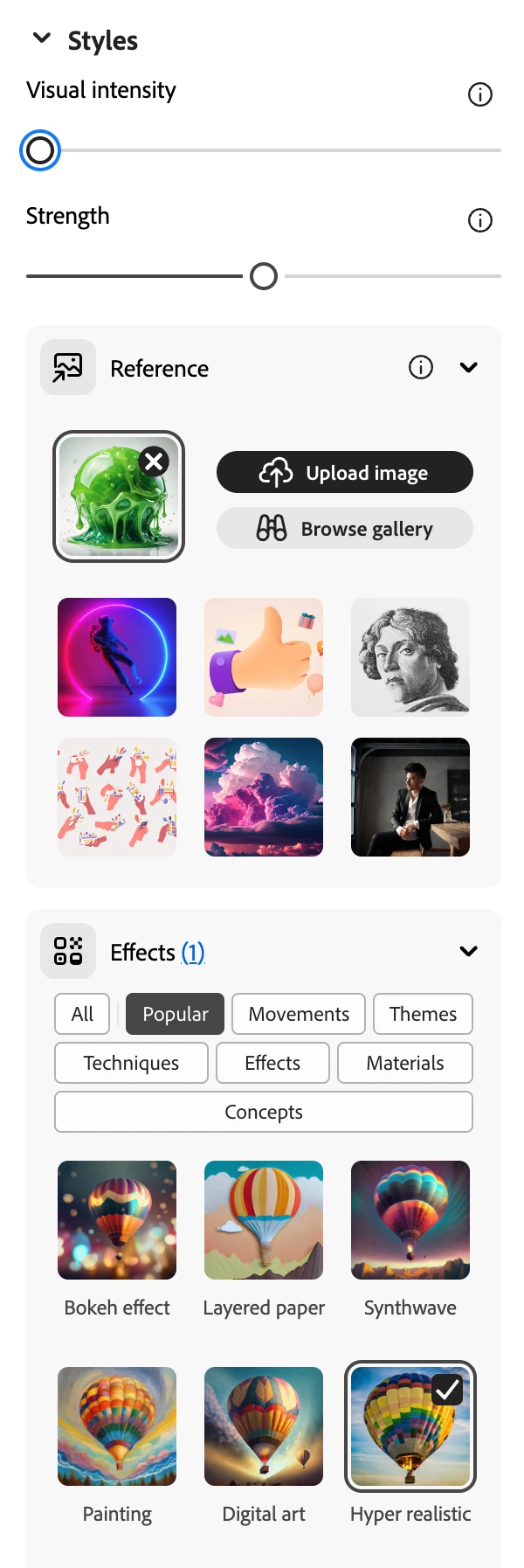Open the Materials category
The height and width of the screenshot is (1568, 524).
click(x=405, y=1063)
